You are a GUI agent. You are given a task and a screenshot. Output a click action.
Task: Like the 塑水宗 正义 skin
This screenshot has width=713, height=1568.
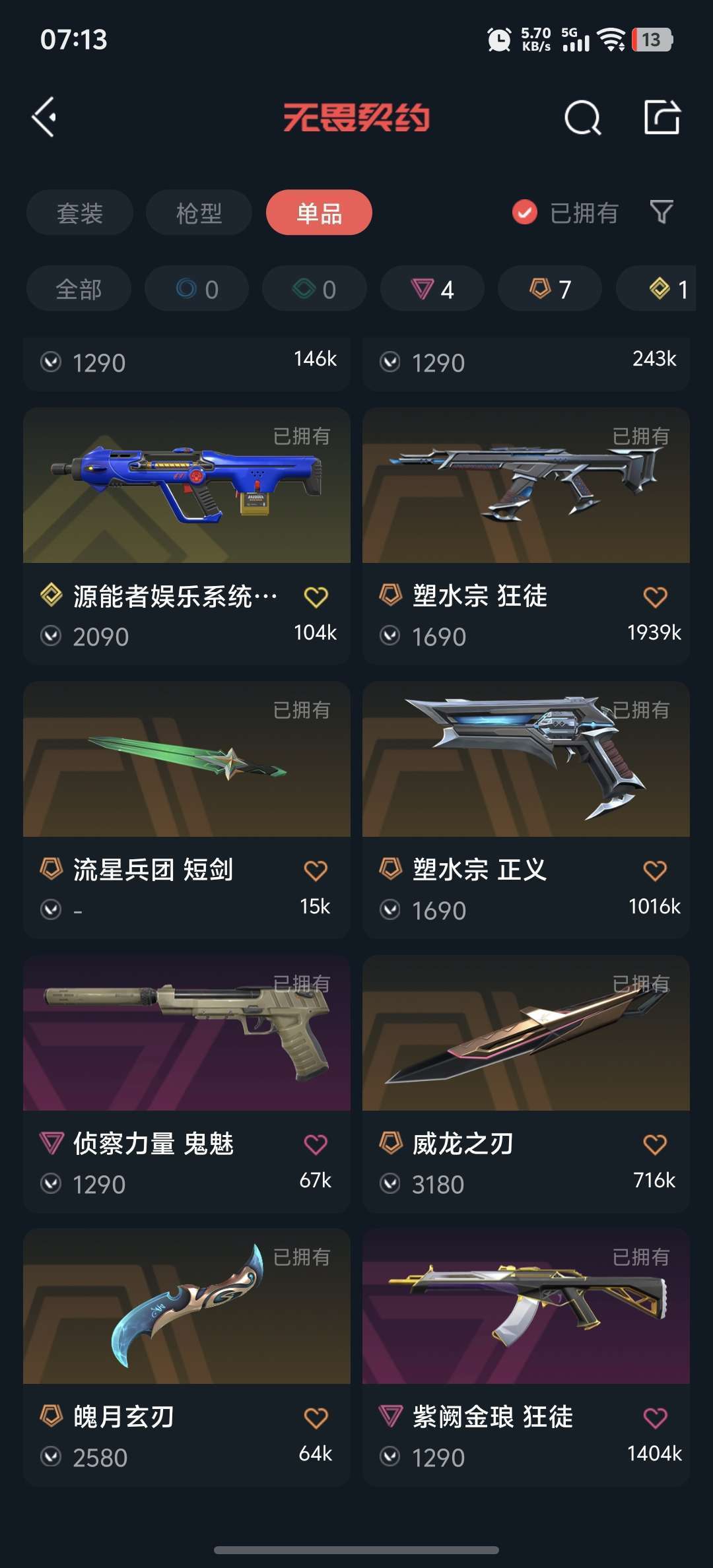[x=655, y=870]
